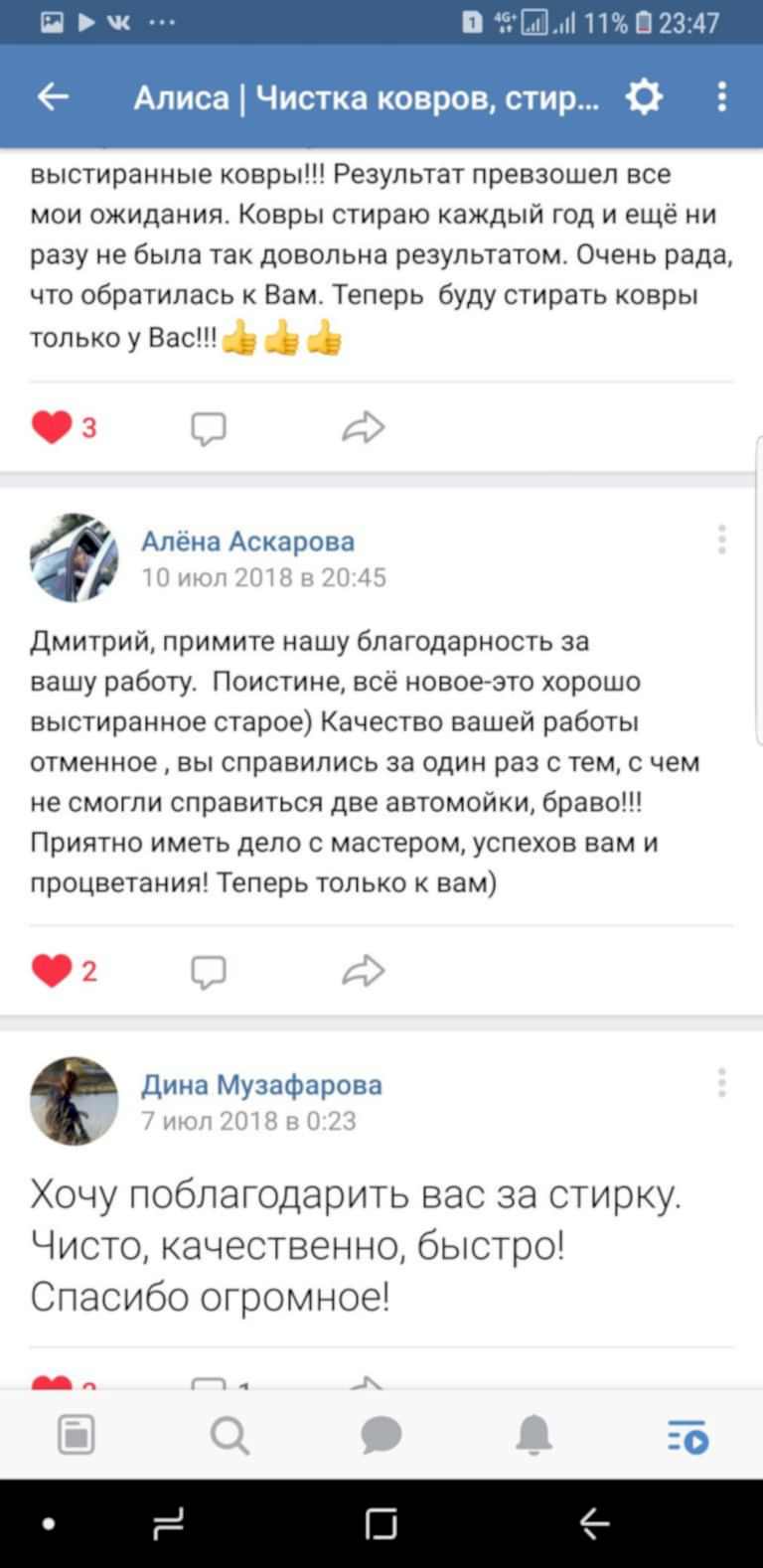Open options for Алёна Аскарова's post
Image resolution: width=763 pixels, height=1568 pixels.
[x=722, y=540]
